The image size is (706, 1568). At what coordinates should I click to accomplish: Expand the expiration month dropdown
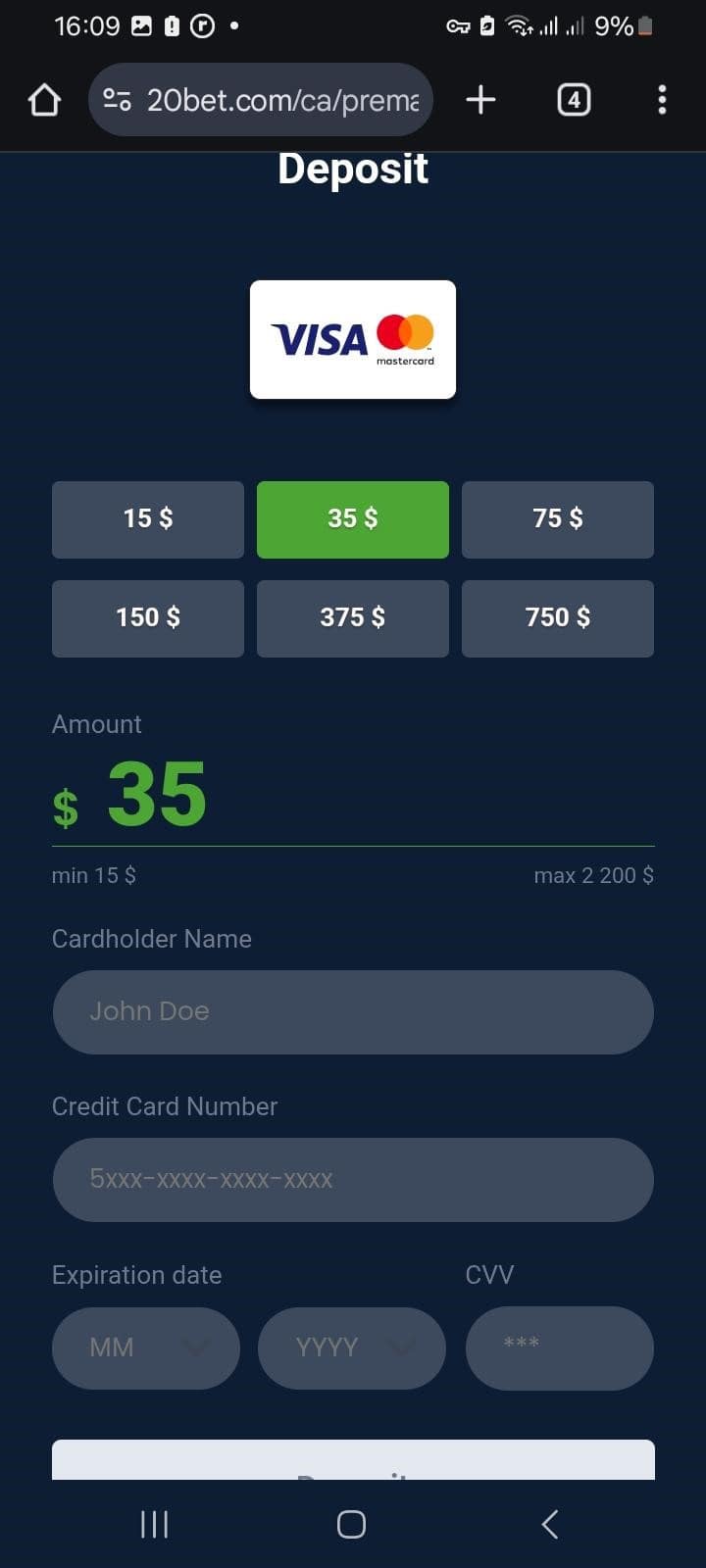(146, 1347)
